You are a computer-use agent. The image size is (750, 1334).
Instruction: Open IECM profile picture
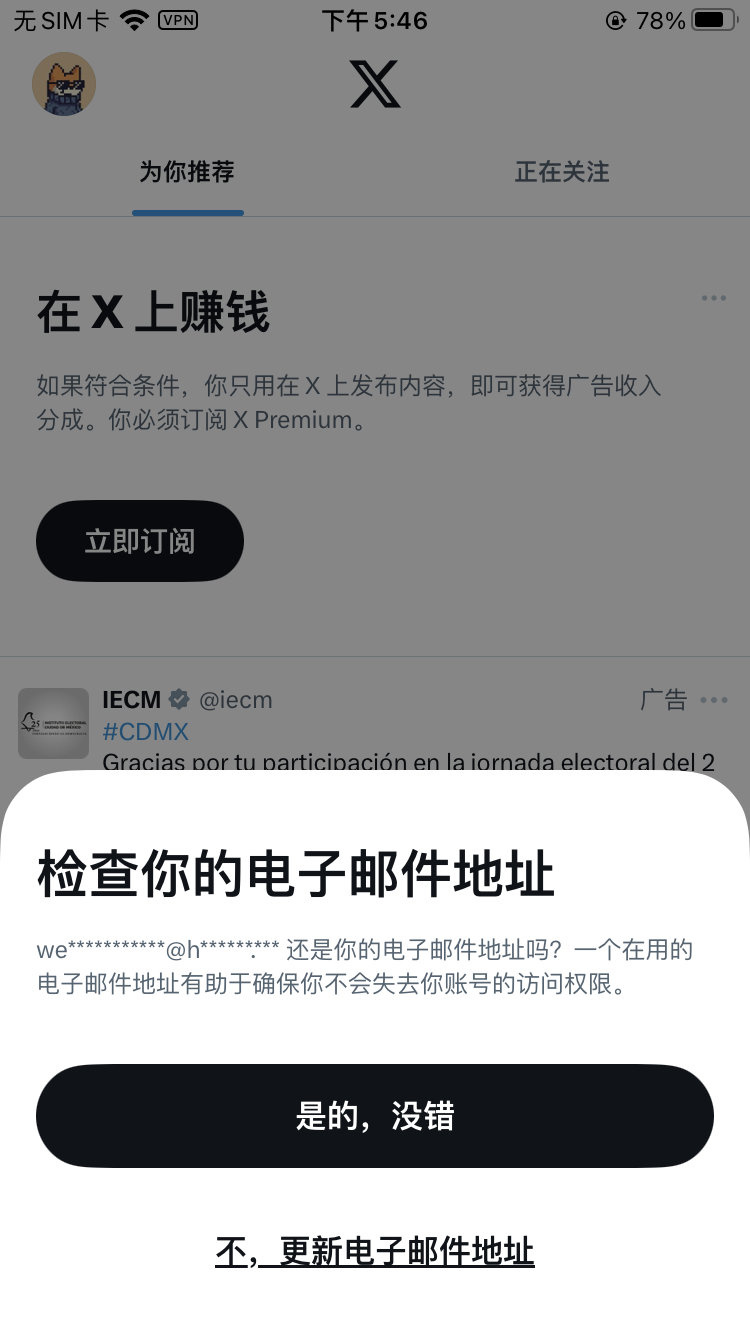pos(54,723)
